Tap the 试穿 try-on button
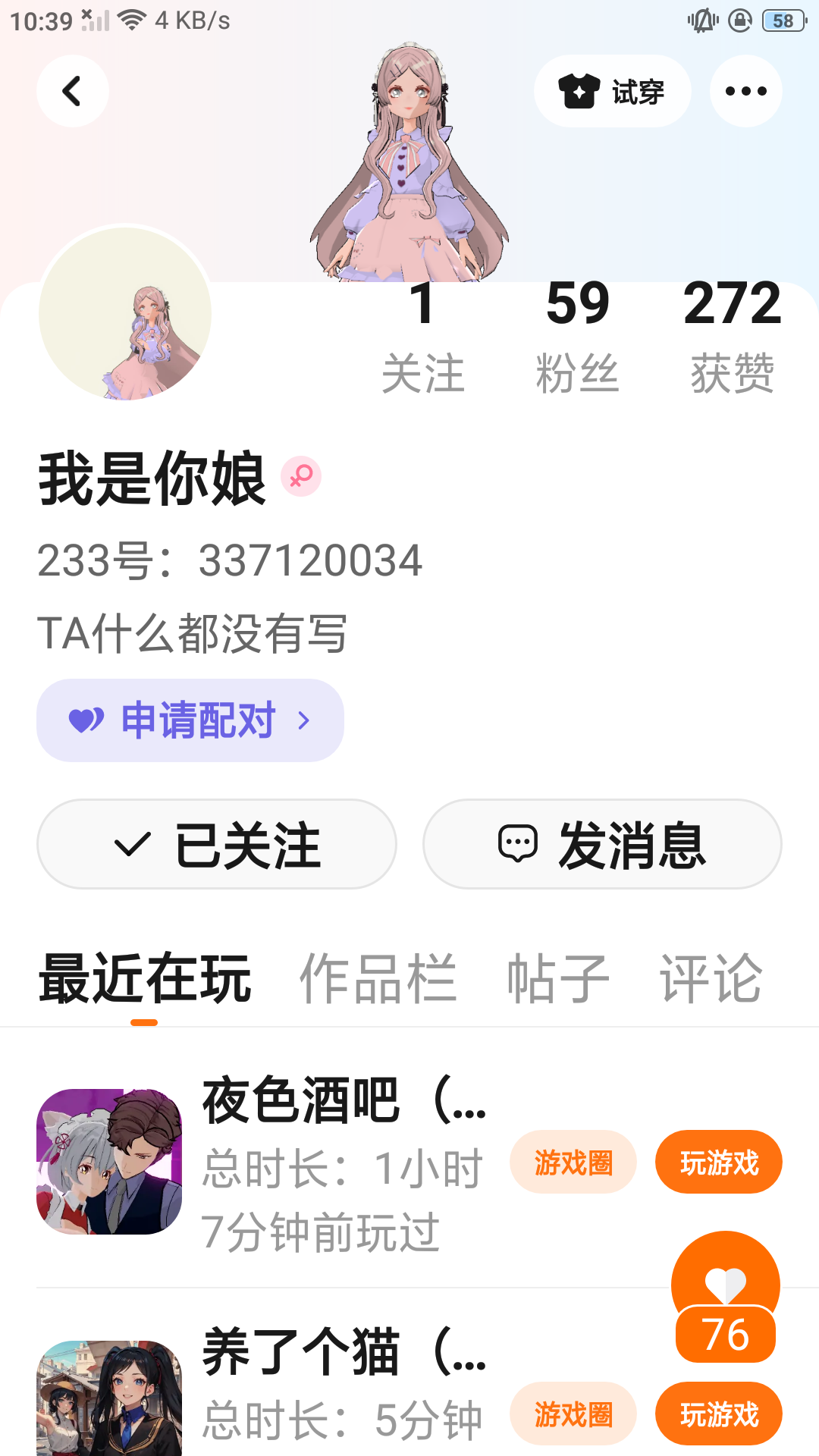 click(x=612, y=92)
